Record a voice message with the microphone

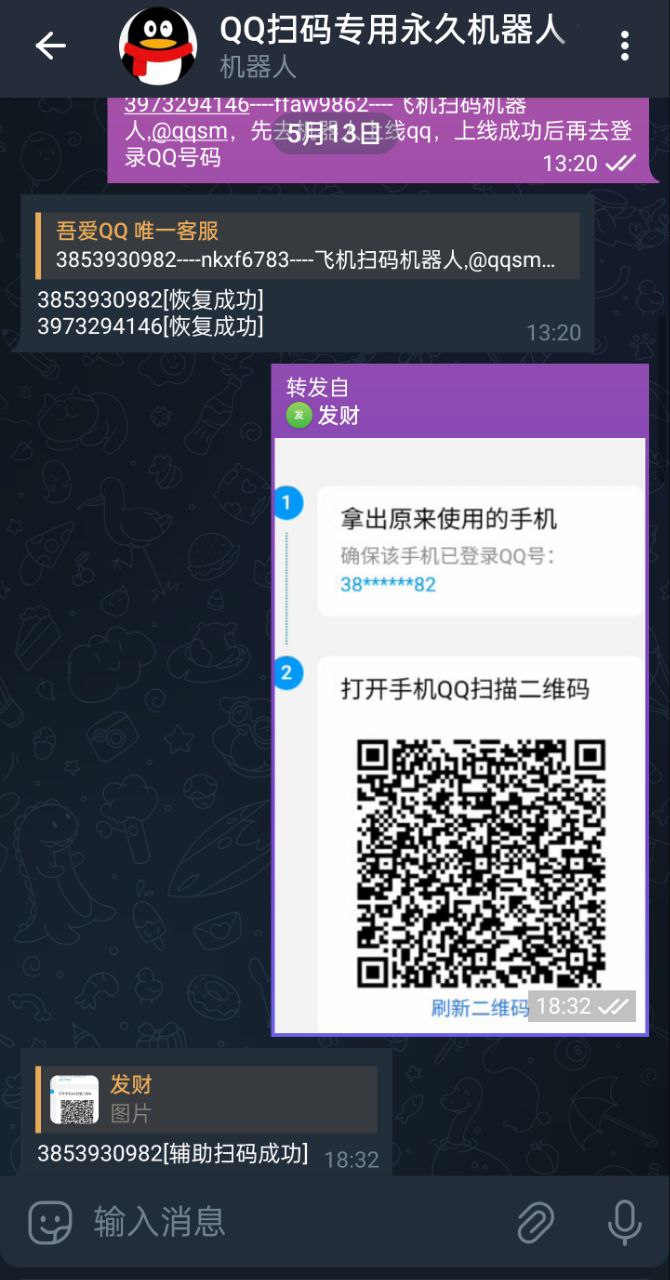624,1221
